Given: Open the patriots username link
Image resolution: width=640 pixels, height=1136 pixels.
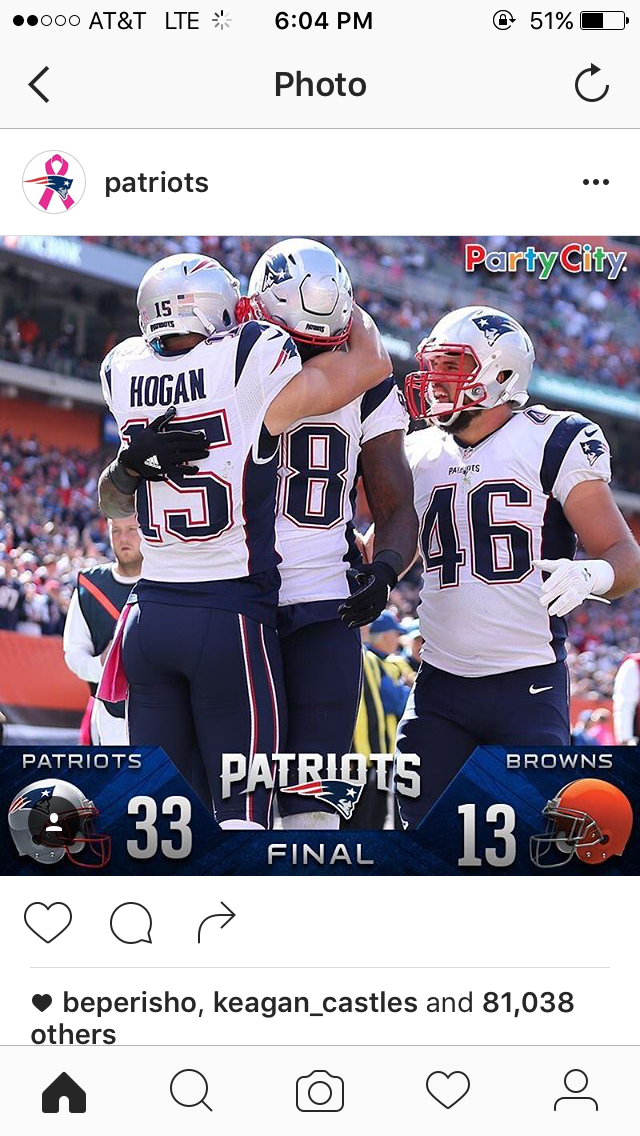Looking at the screenshot, I should 156,183.
